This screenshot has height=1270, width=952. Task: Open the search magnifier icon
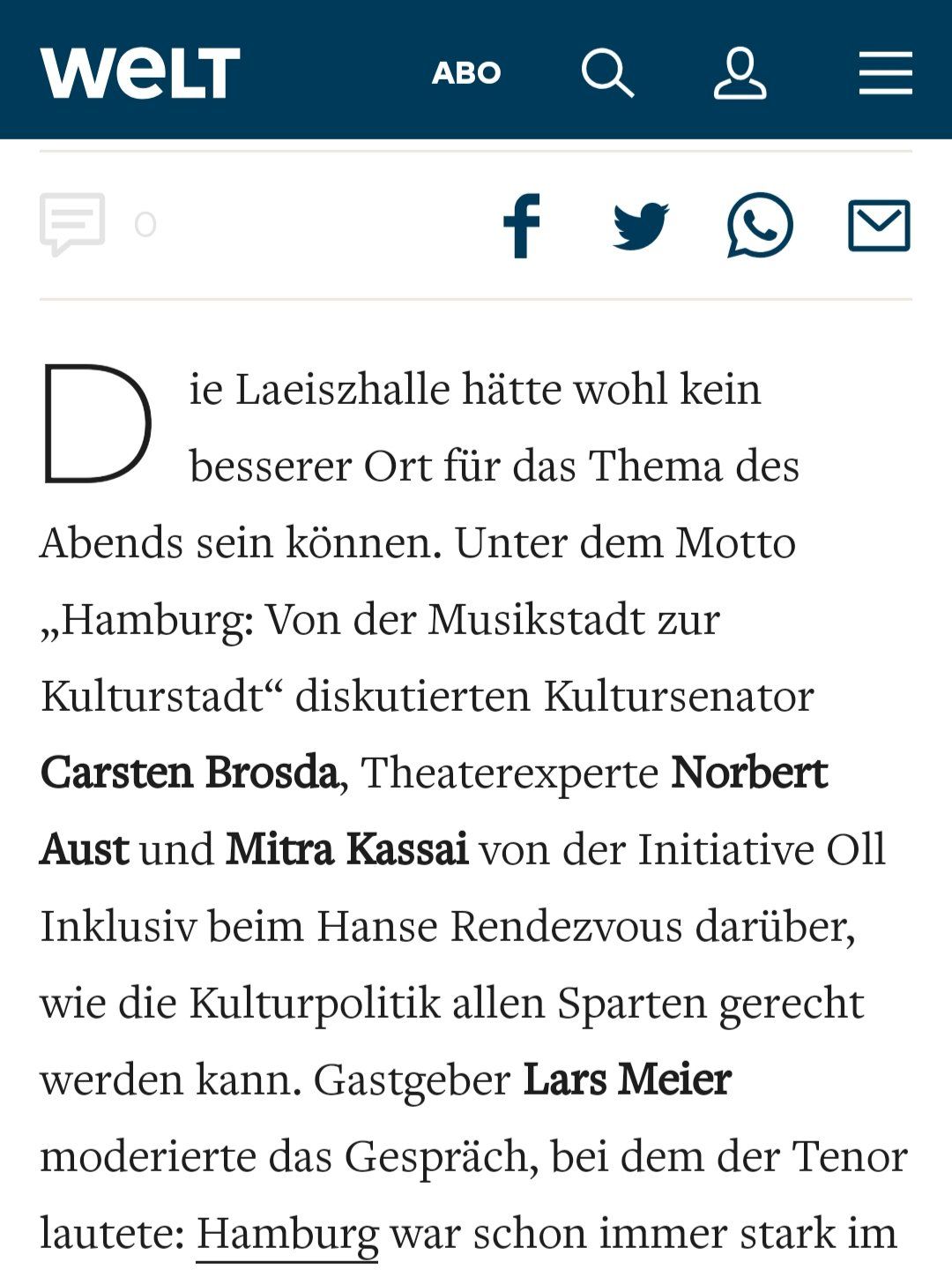(x=607, y=72)
